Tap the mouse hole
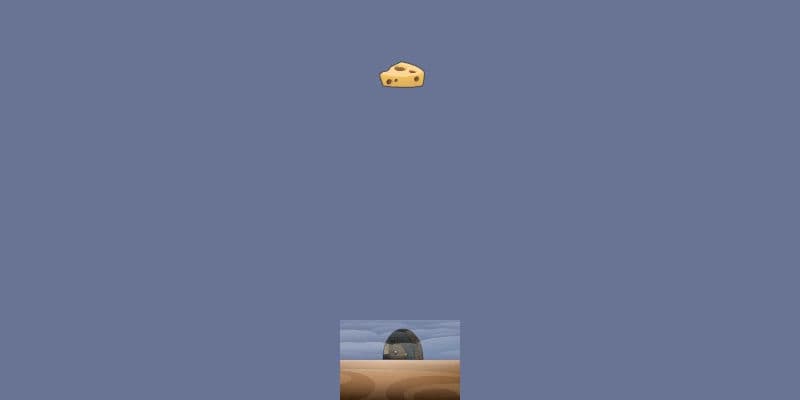The image size is (800, 400). [x=402, y=345]
